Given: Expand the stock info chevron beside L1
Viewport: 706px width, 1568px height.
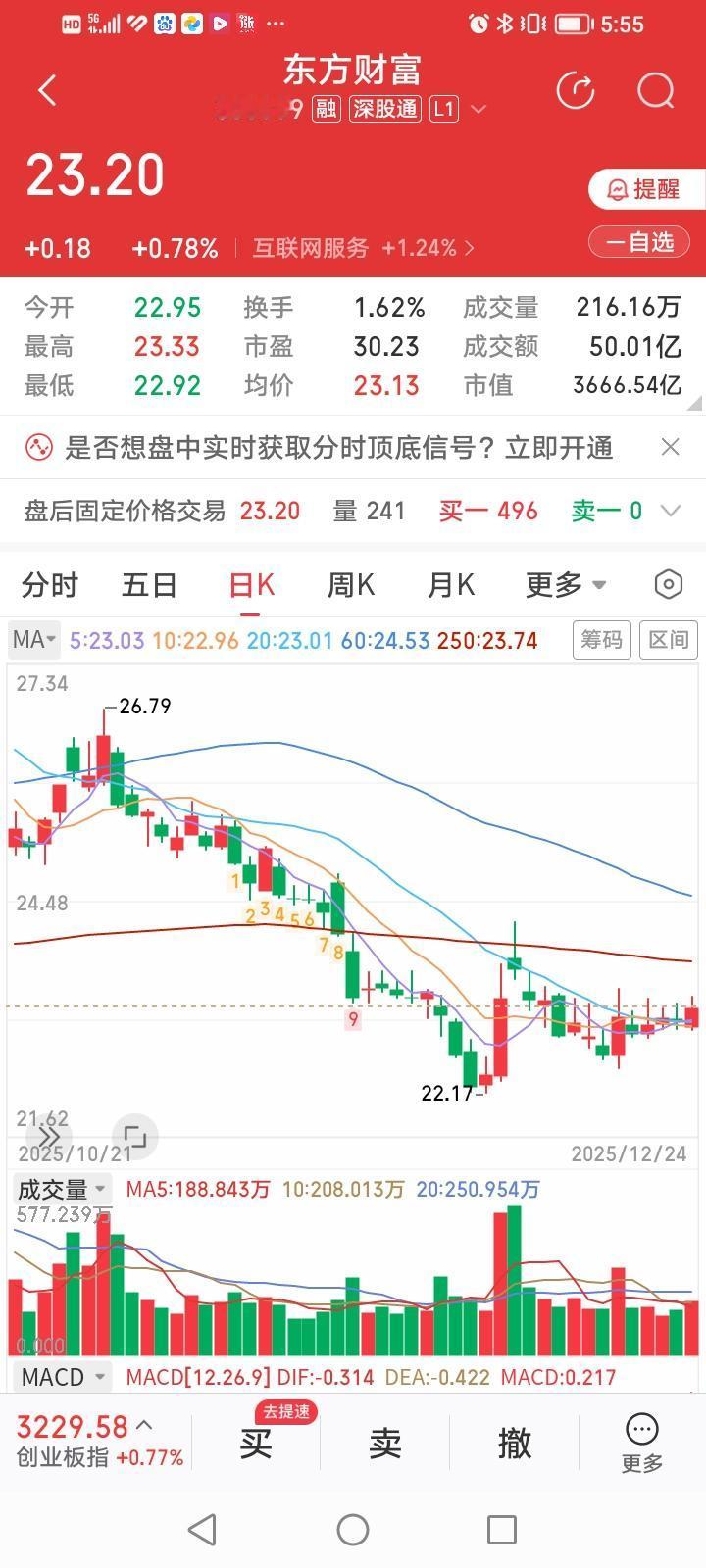Looking at the screenshot, I should click(x=478, y=109).
